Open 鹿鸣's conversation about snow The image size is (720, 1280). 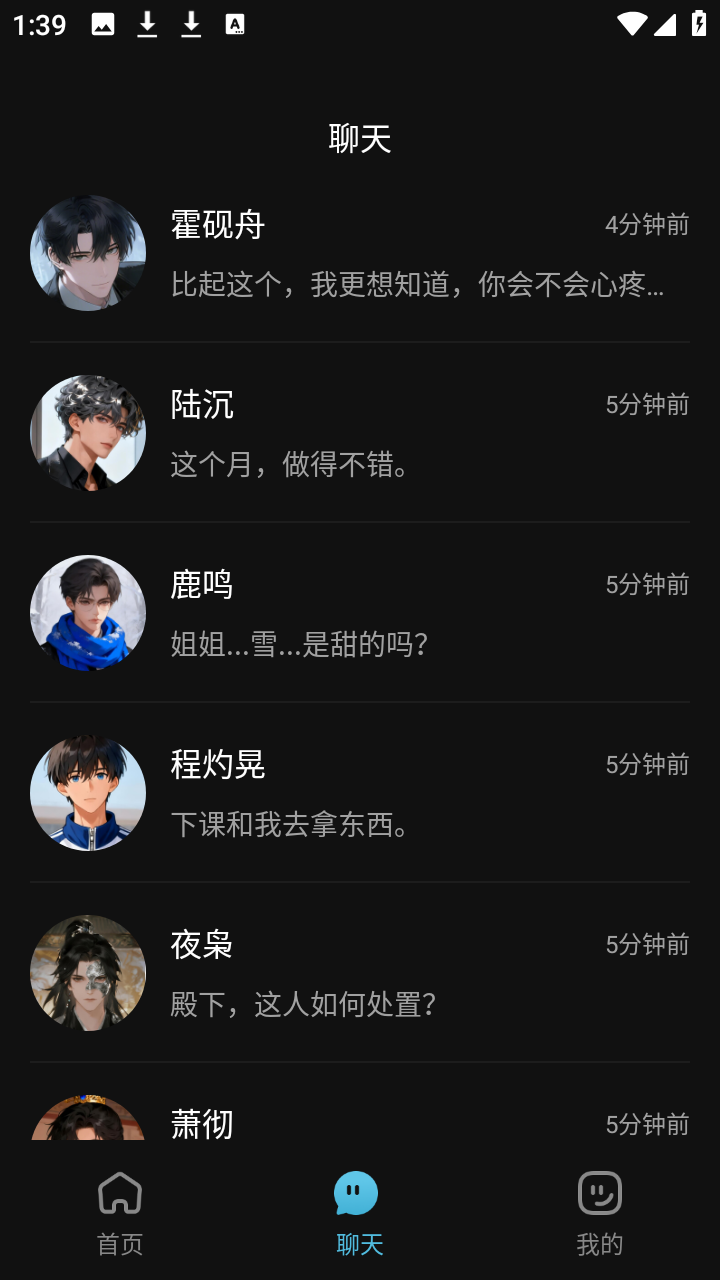click(400, 612)
